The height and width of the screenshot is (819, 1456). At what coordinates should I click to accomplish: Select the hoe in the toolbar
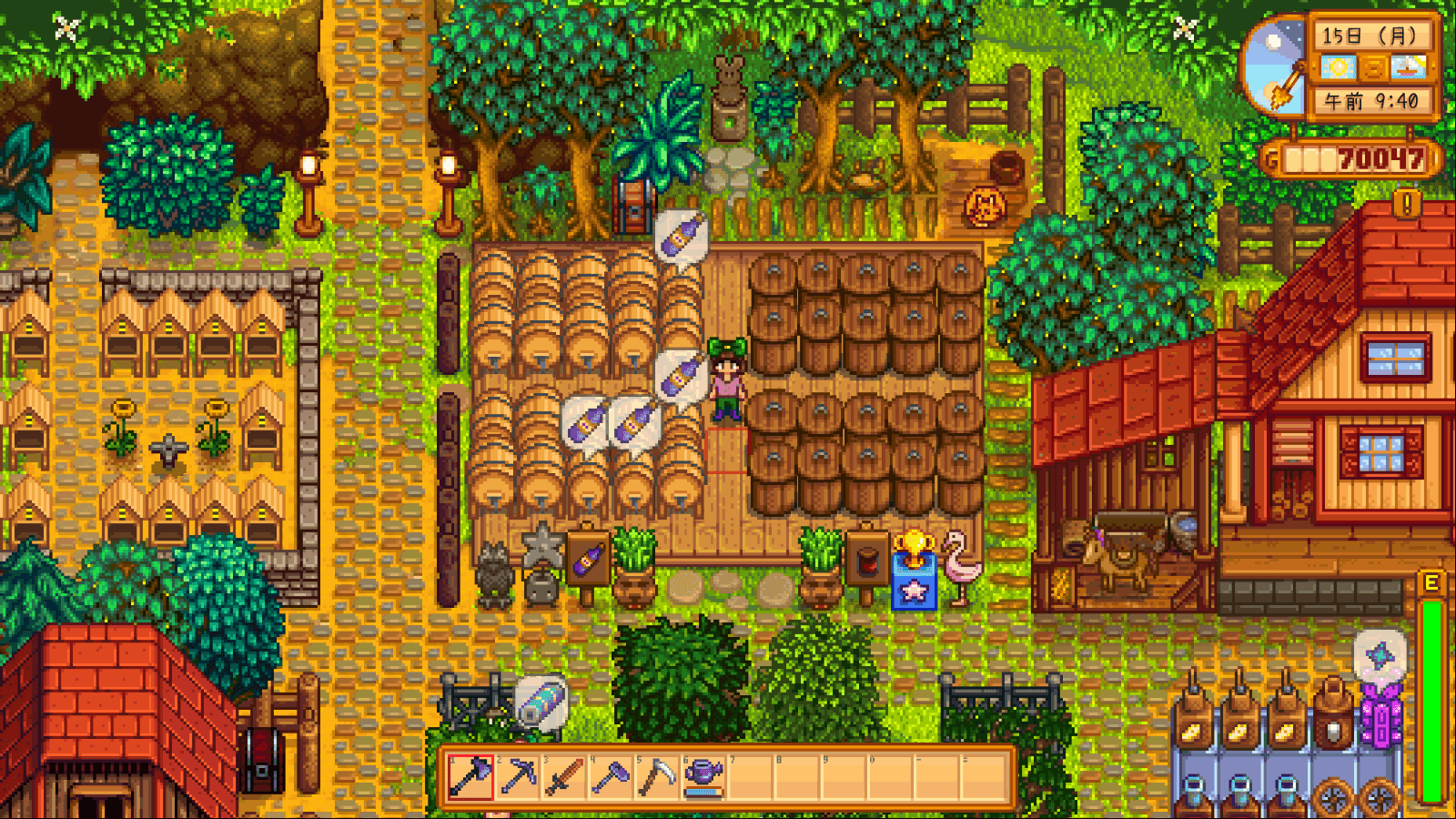[x=612, y=777]
